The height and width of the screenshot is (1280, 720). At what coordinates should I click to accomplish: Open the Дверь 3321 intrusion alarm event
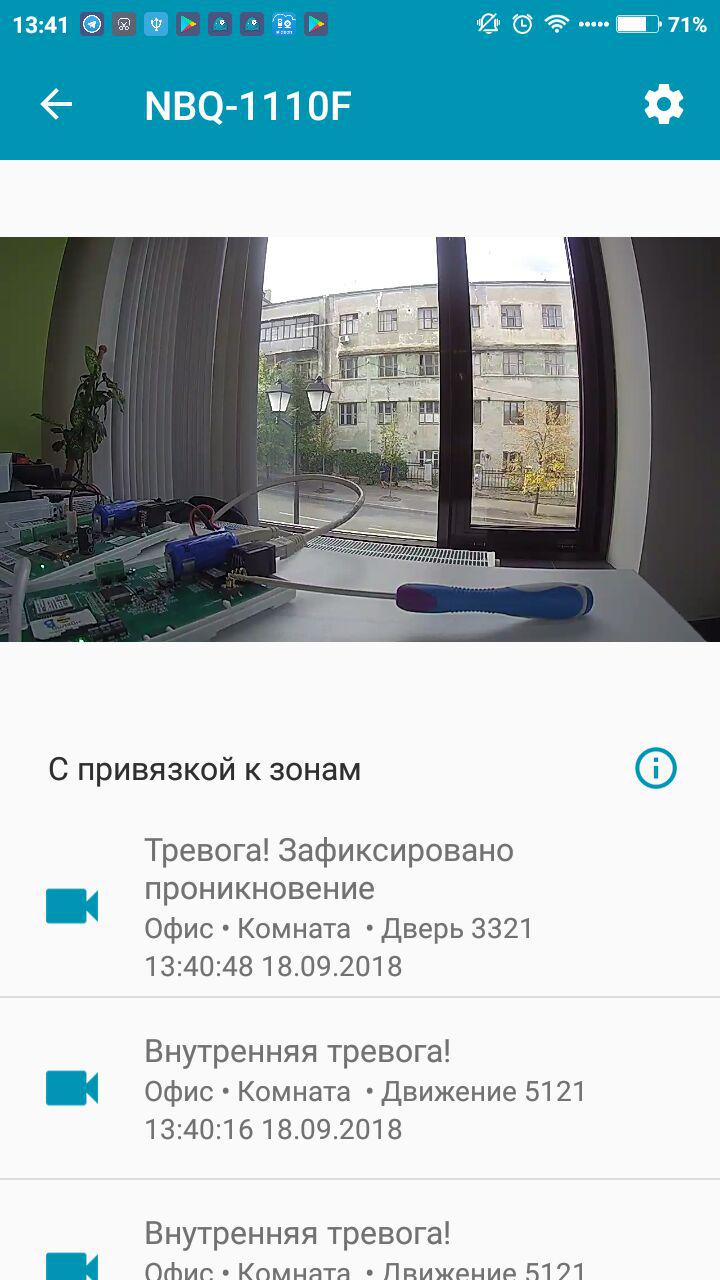tap(360, 906)
